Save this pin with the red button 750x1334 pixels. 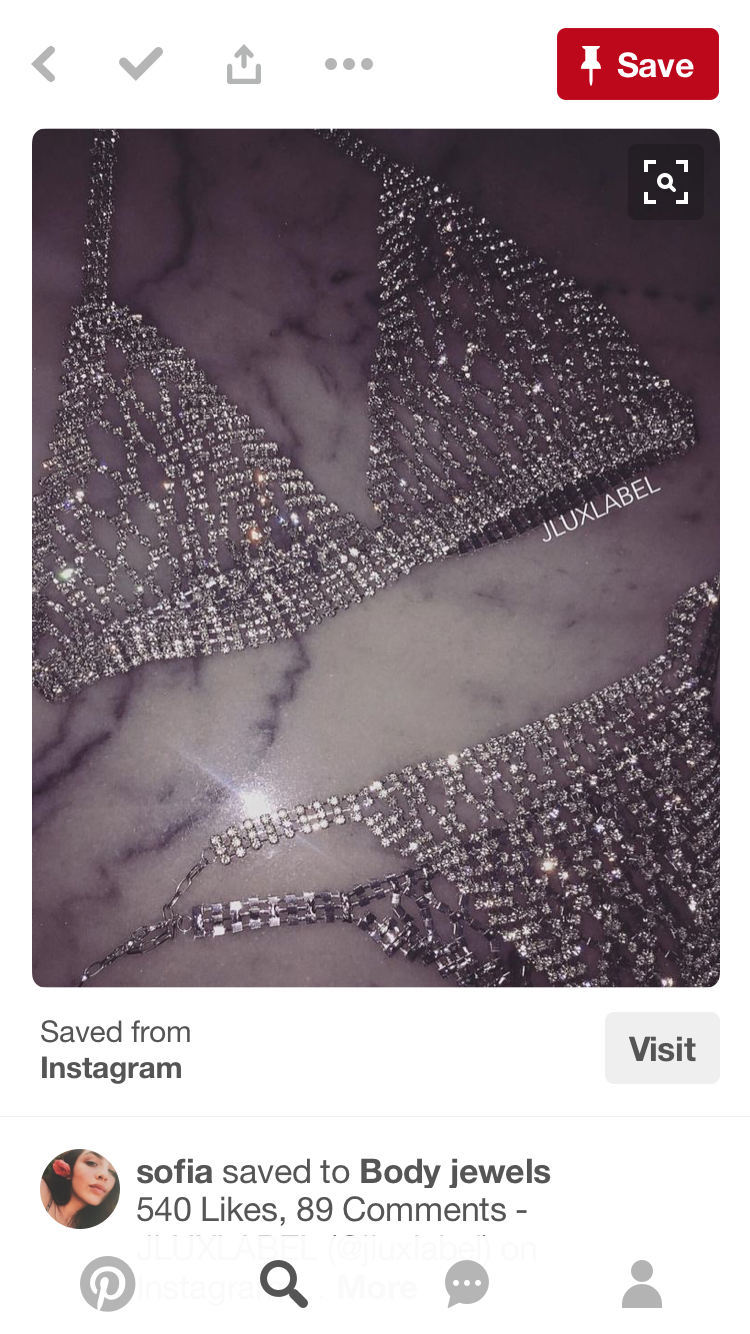tap(637, 64)
